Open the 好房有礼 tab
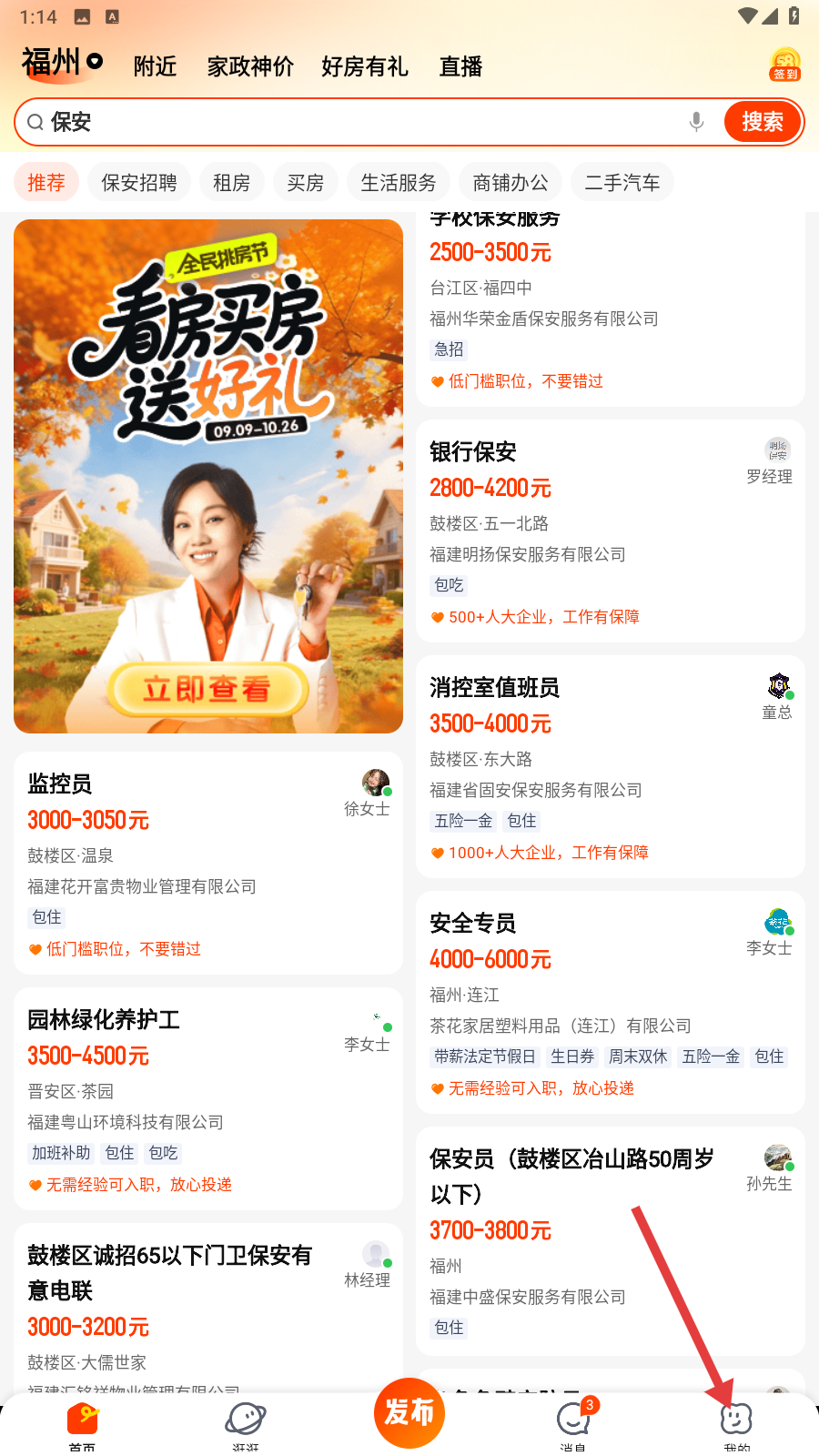Image resolution: width=819 pixels, height=1456 pixels. 364,66
